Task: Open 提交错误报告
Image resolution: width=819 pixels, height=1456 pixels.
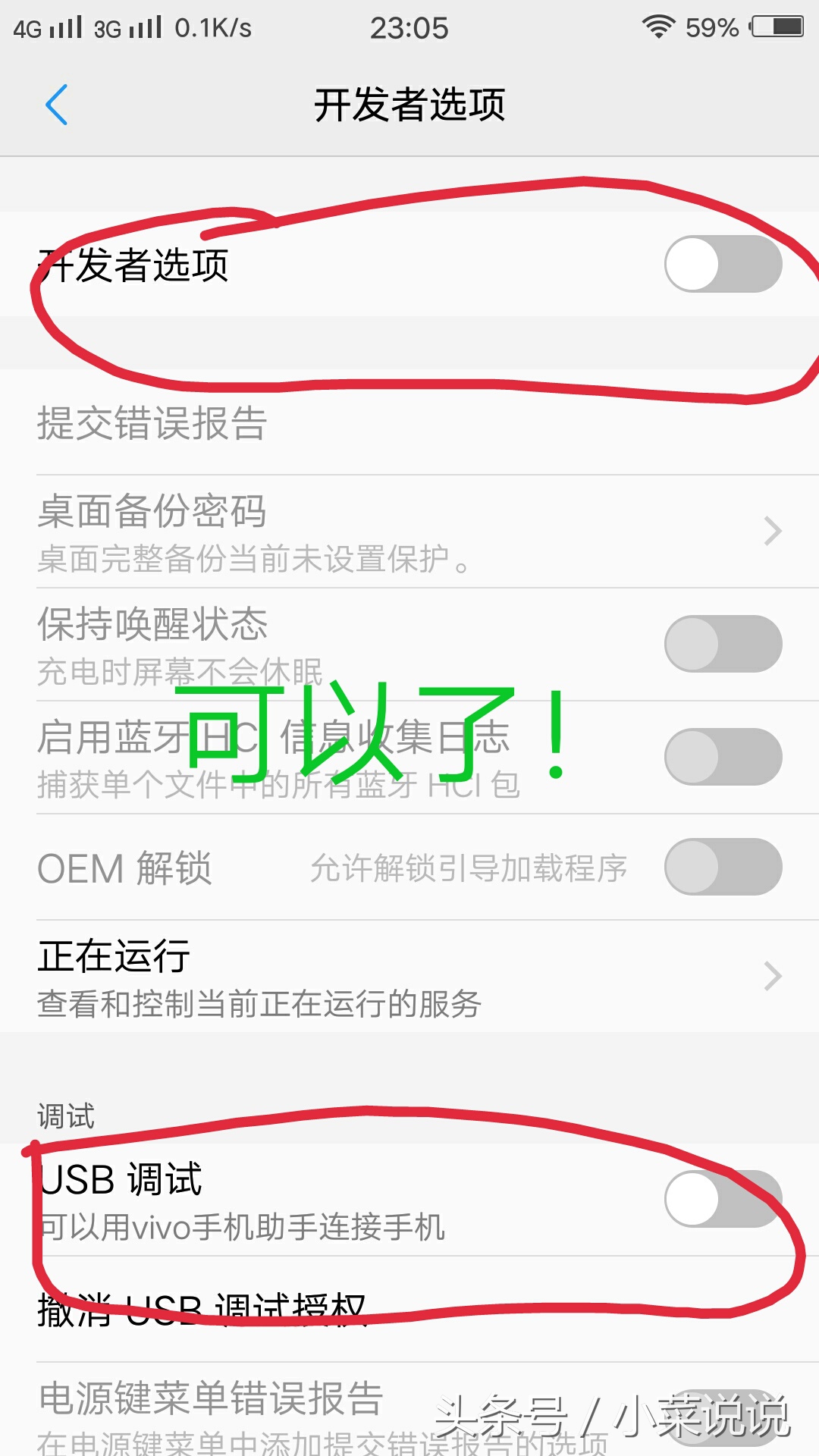Action: coord(152,423)
